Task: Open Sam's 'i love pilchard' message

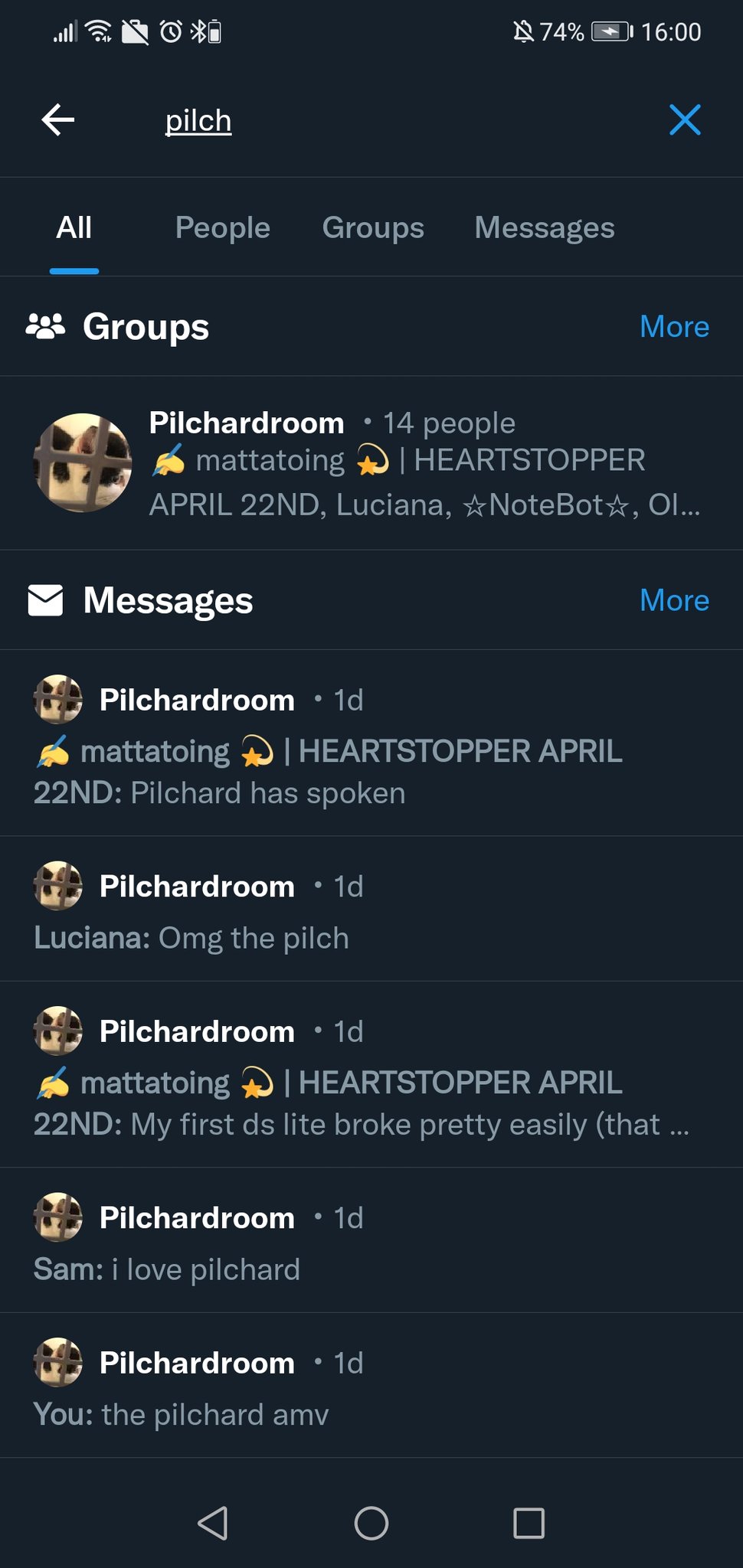Action: (371, 1241)
